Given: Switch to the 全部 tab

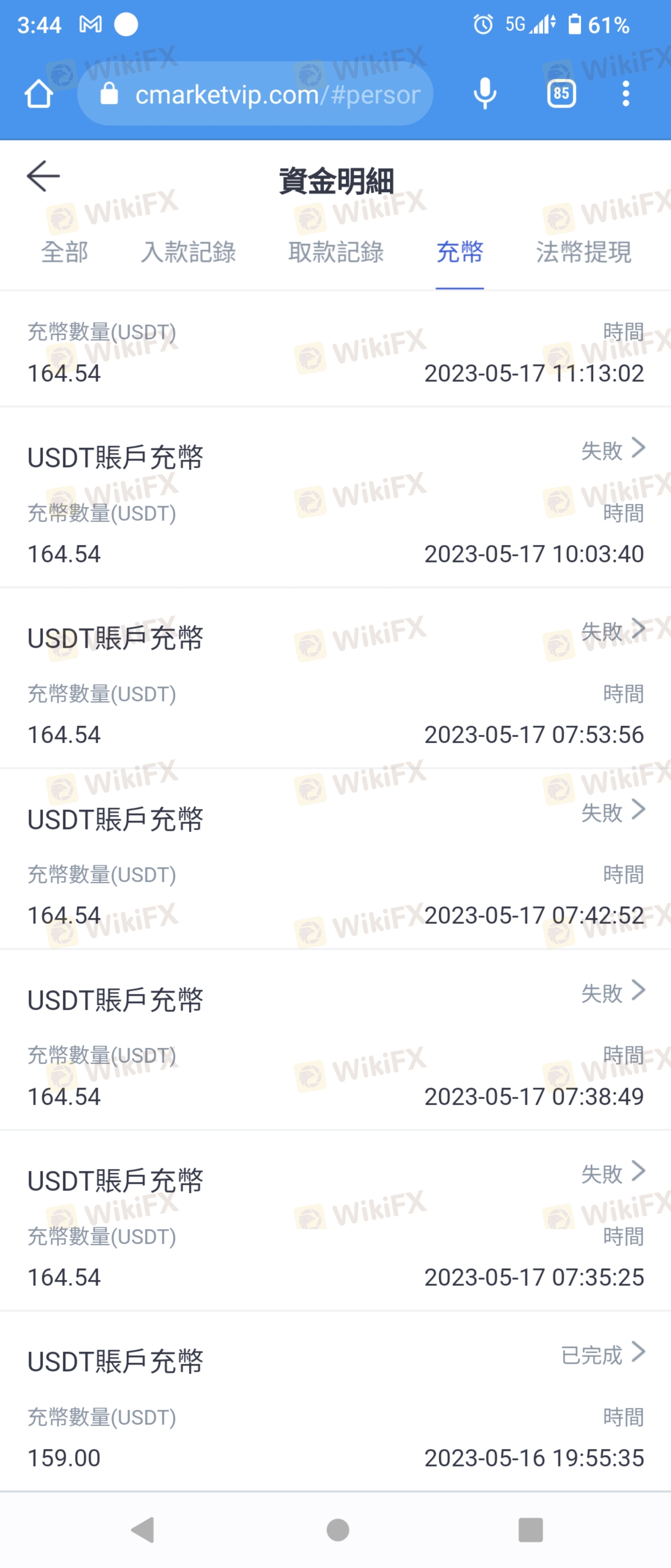Looking at the screenshot, I should point(64,252).
